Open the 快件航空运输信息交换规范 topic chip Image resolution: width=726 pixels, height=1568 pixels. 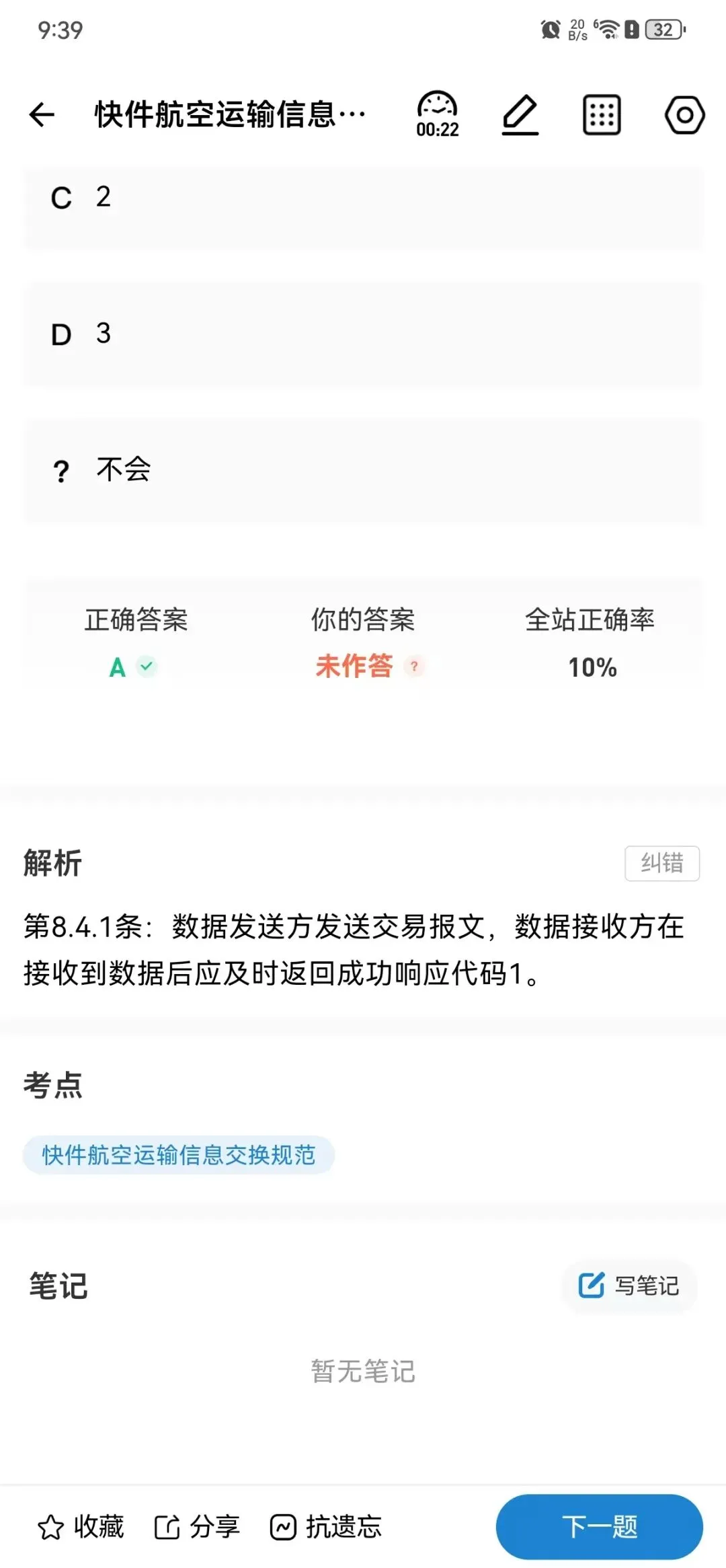179,1155
